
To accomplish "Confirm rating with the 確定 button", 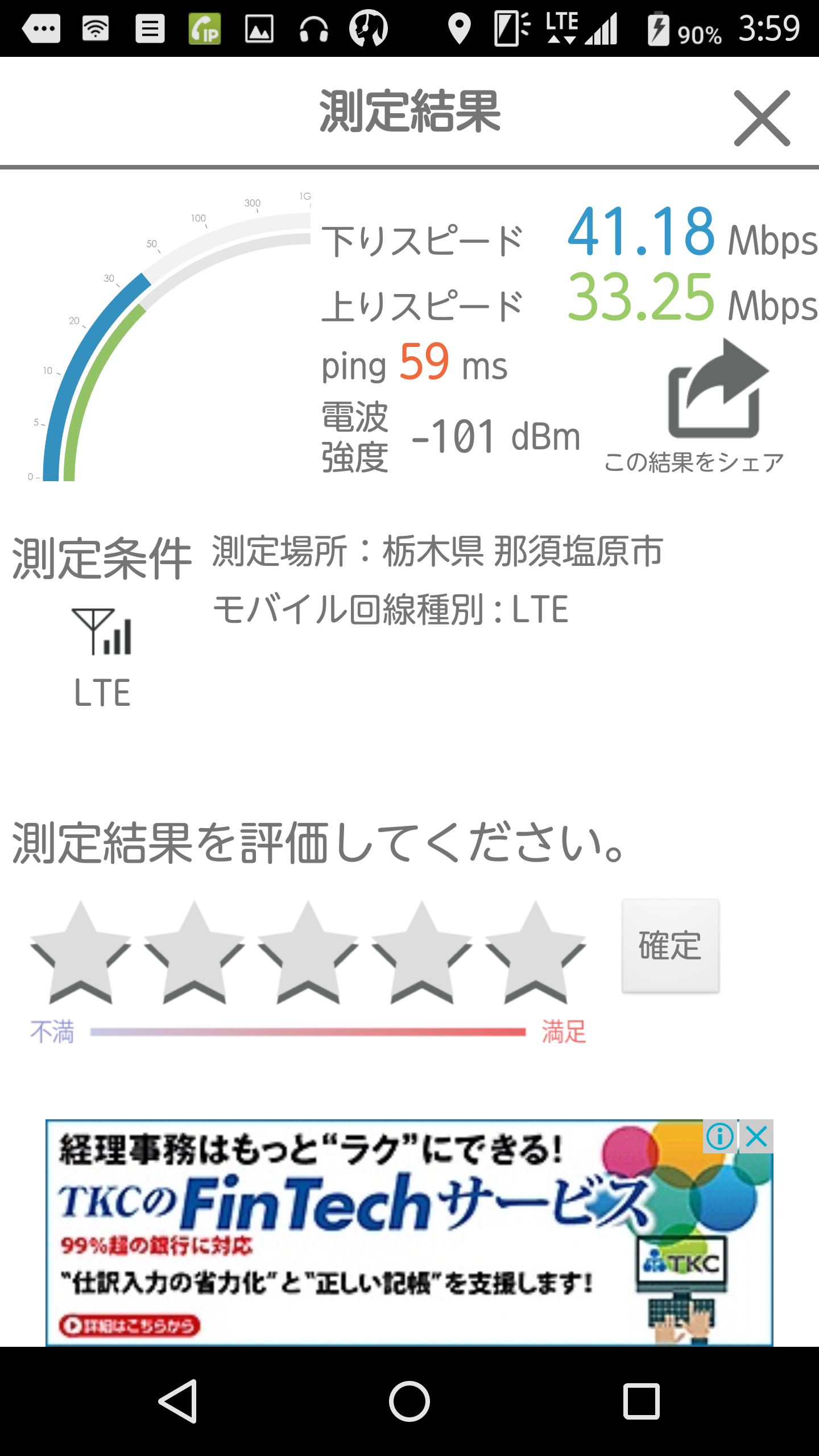I will coord(670,946).
